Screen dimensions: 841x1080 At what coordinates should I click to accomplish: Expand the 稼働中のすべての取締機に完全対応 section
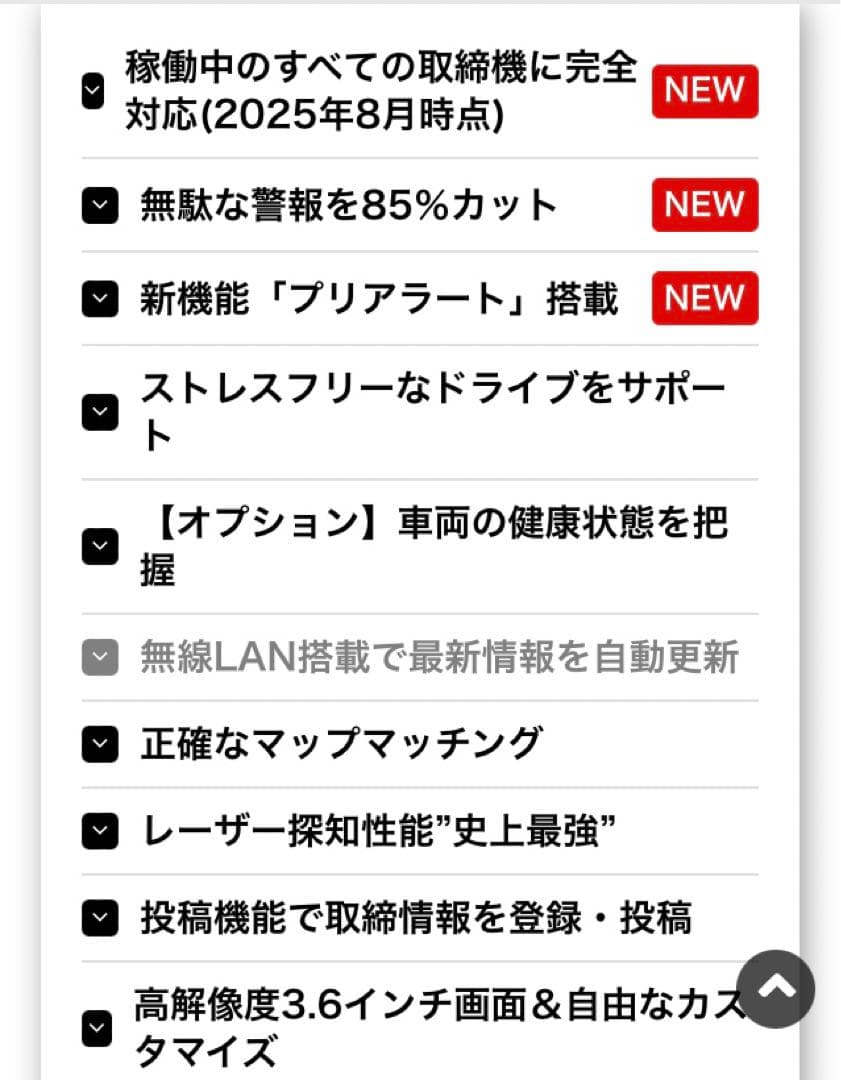(x=96, y=91)
